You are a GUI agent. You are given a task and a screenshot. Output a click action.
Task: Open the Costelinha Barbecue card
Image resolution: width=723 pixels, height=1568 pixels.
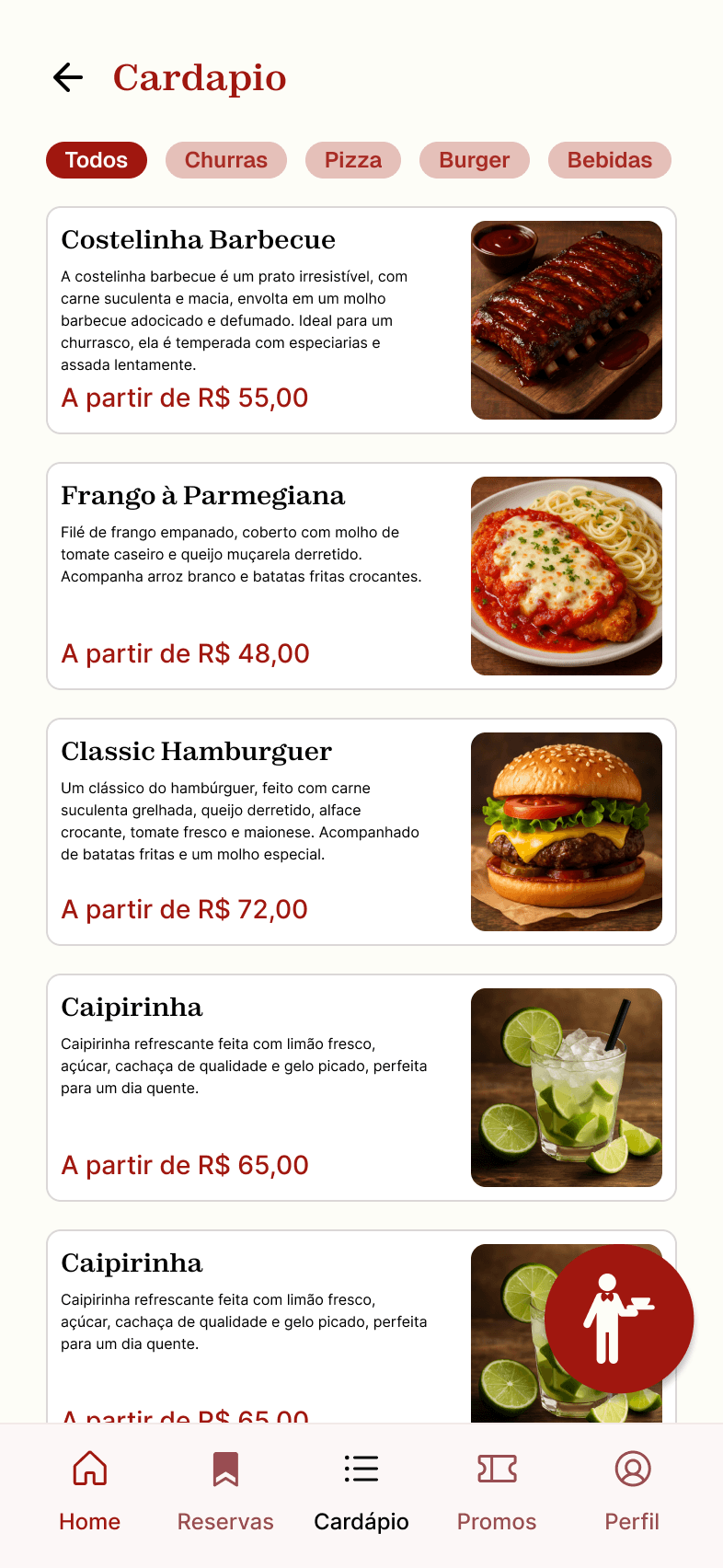click(x=361, y=320)
